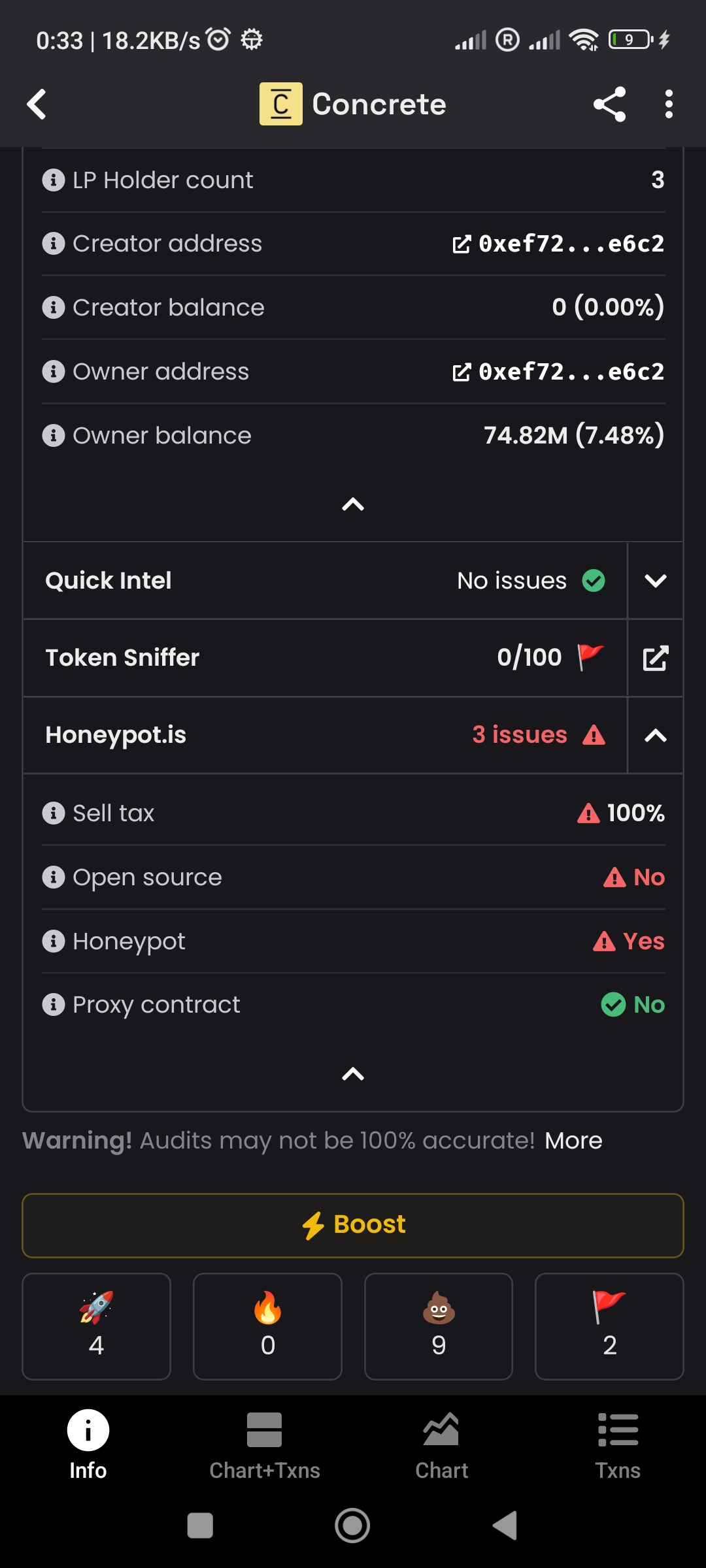This screenshot has width=706, height=1568.
Task: React with the fire emoji
Action: (x=267, y=1326)
